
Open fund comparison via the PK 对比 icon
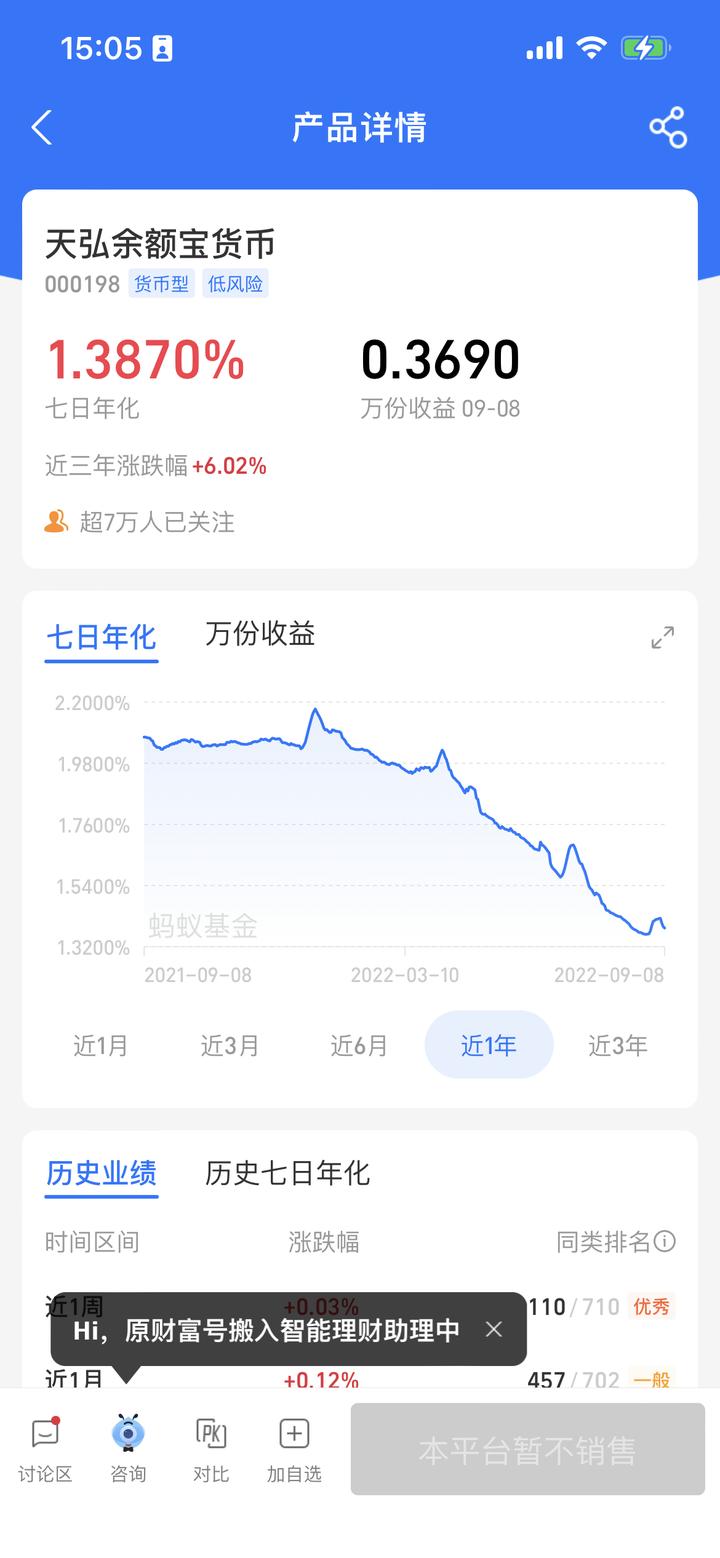point(210,1448)
